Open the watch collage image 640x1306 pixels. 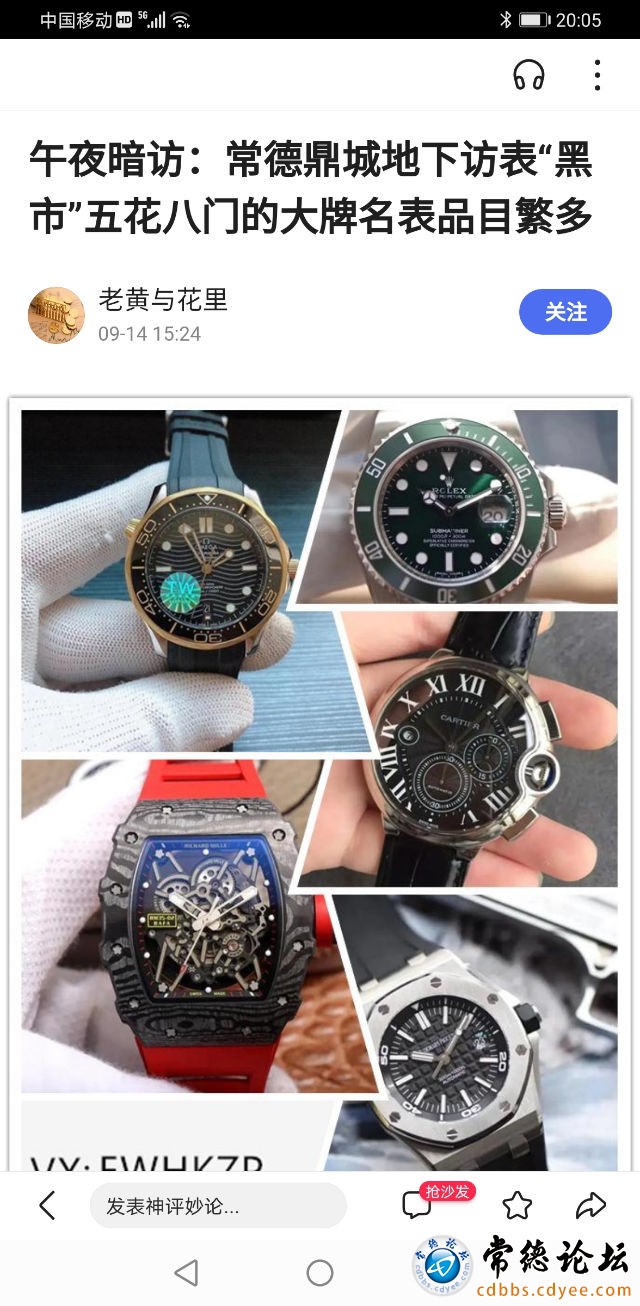[x=320, y=780]
